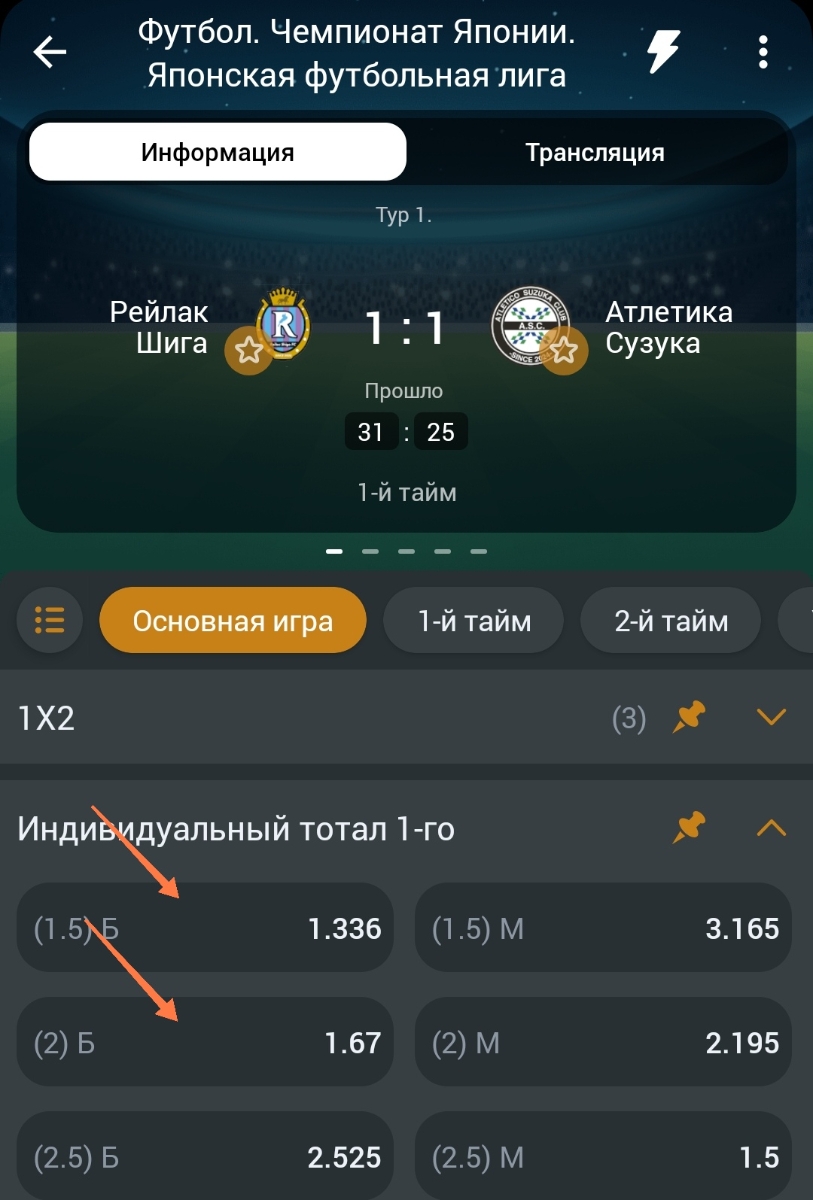Pin the Индивидуальный тотал 1-го market
Image resolution: width=813 pixels, height=1200 pixels.
coord(689,828)
